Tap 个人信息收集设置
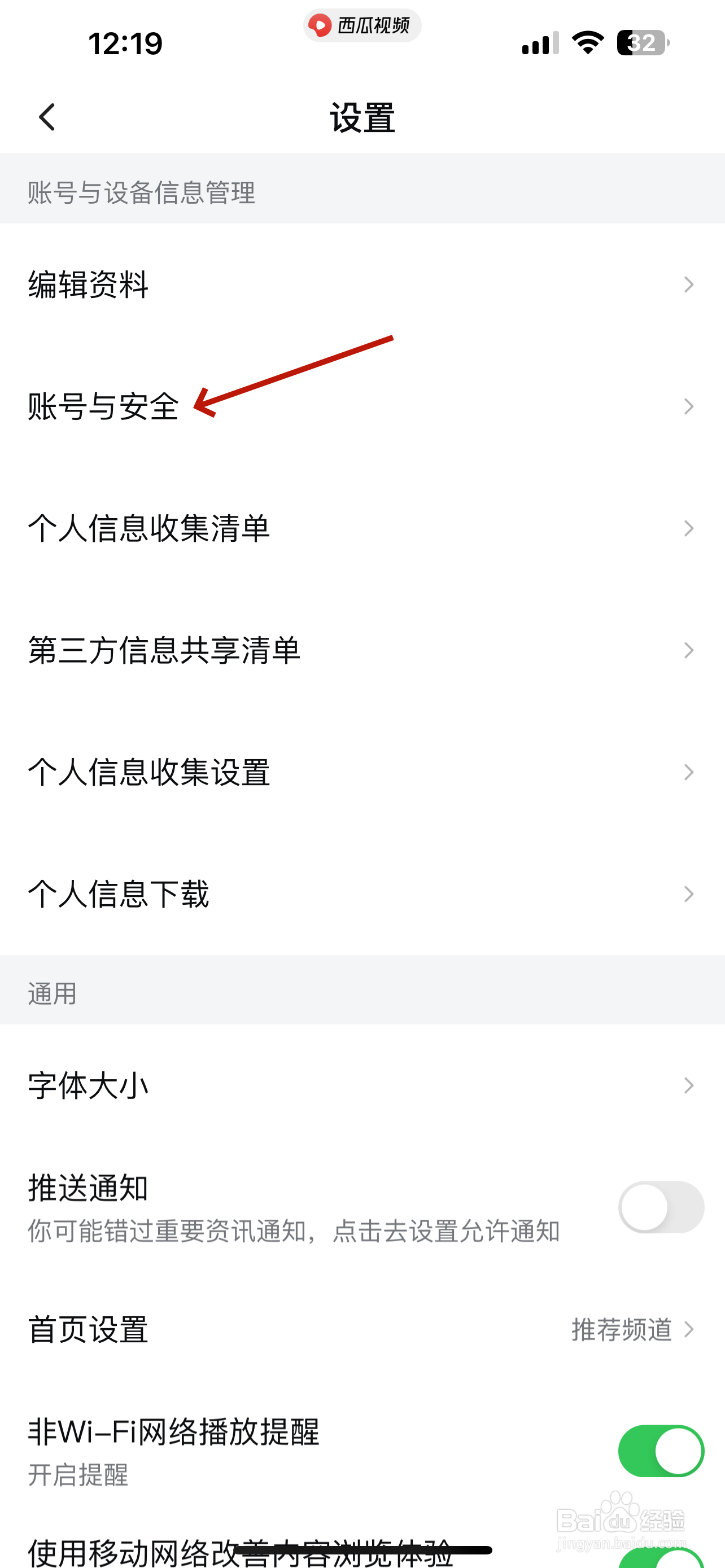 pos(149,772)
